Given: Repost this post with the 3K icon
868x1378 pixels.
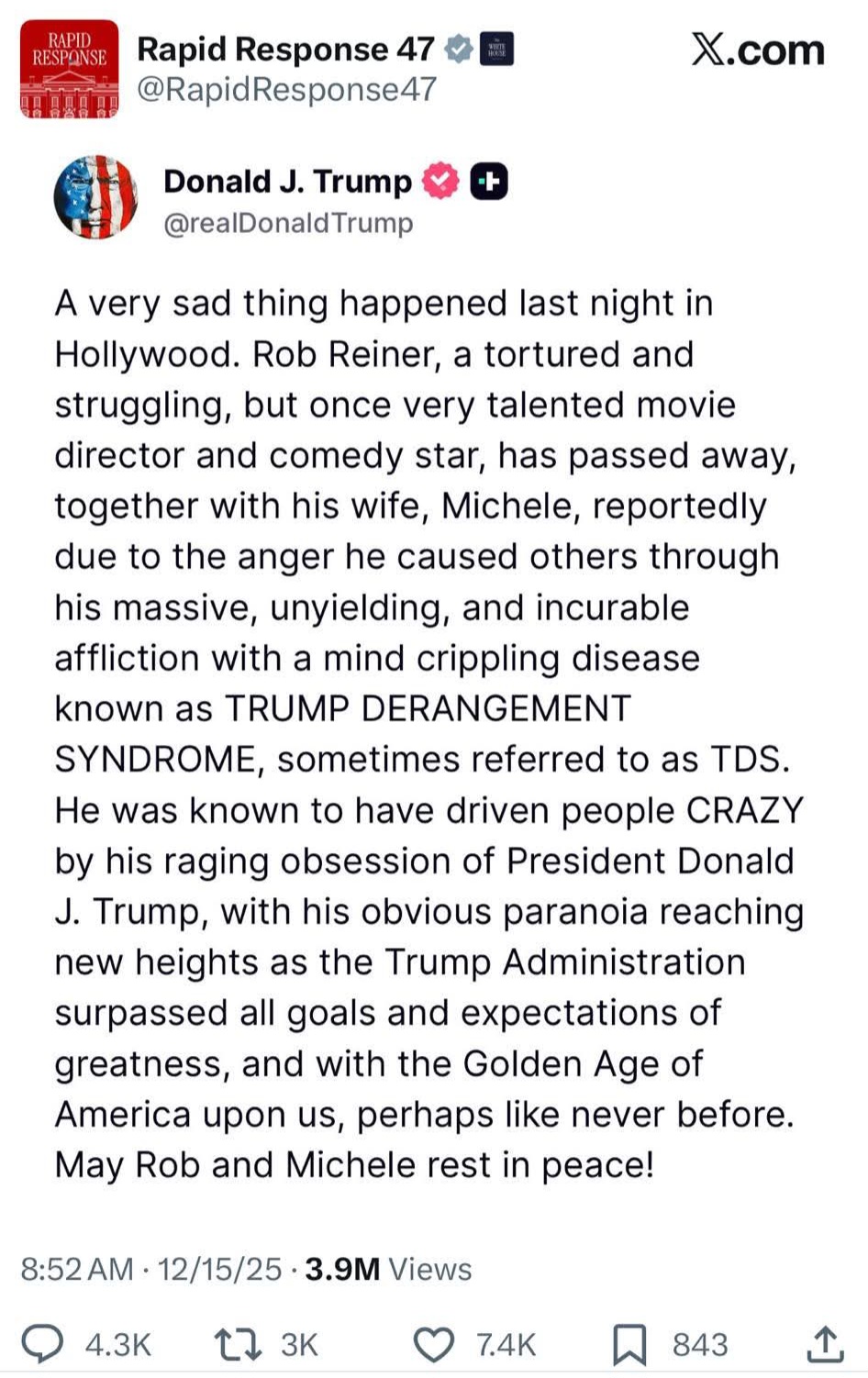Looking at the screenshot, I should click(239, 1345).
